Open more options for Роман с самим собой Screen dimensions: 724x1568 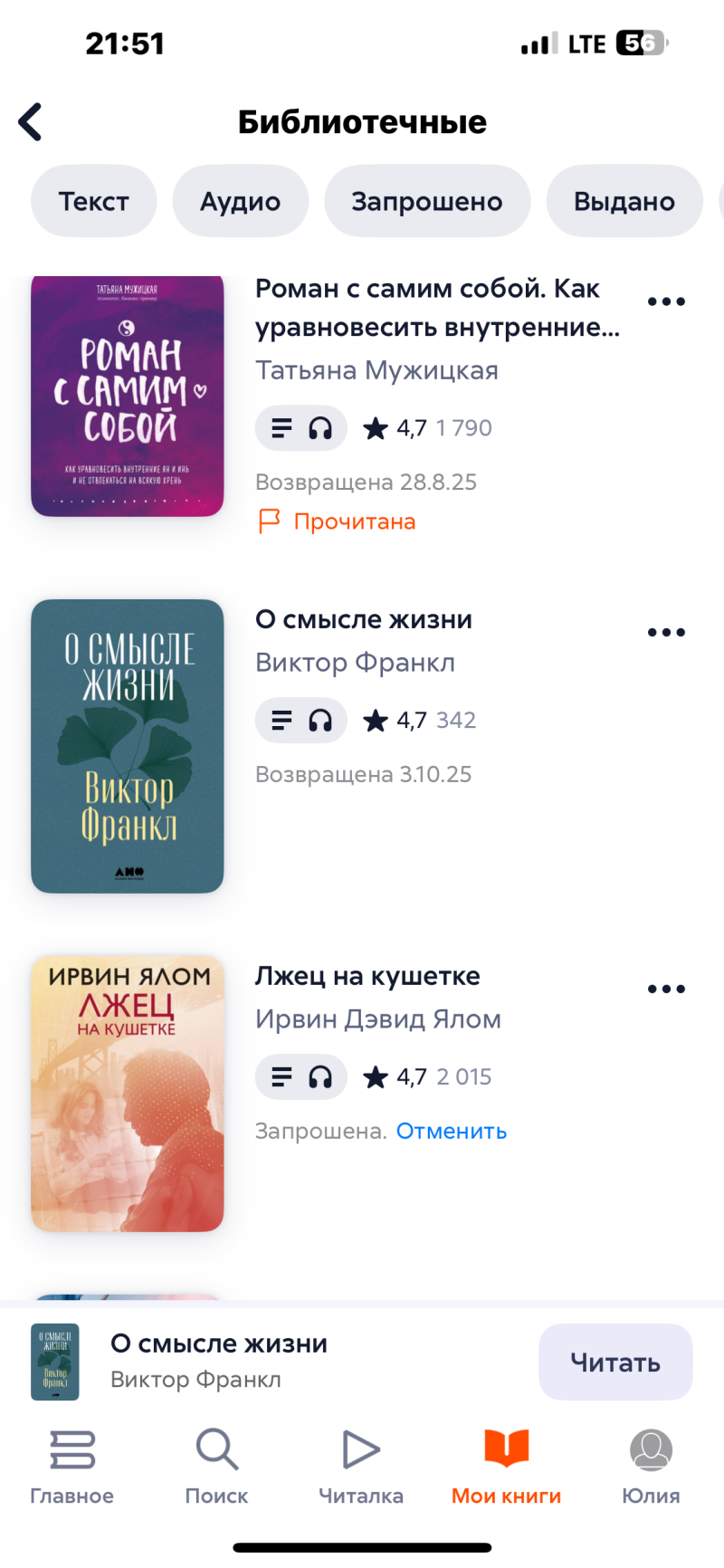[x=666, y=301]
